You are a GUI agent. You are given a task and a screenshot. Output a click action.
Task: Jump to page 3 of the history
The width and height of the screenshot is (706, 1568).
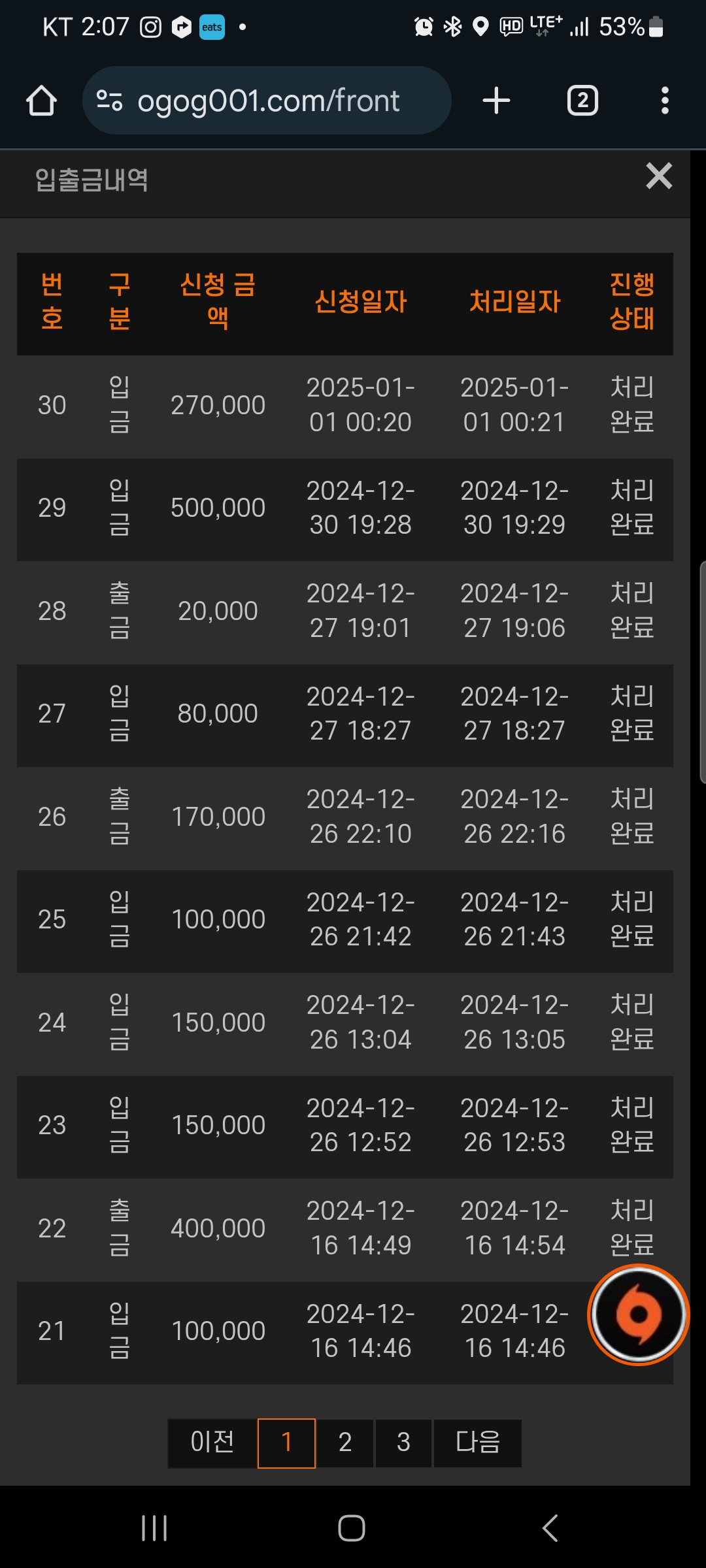click(403, 1443)
